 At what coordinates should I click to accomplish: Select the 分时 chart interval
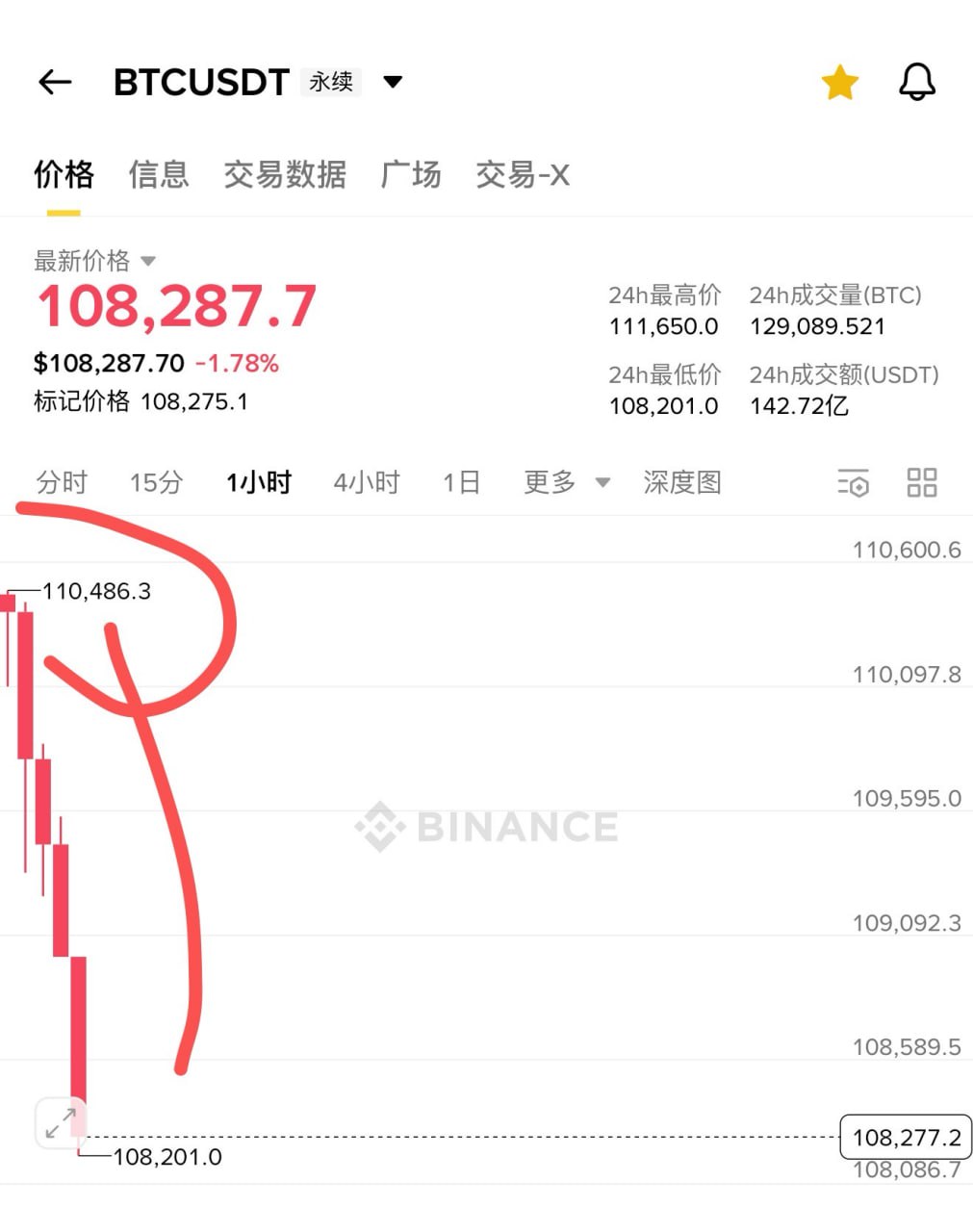pyautogui.click(x=62, y=482)
